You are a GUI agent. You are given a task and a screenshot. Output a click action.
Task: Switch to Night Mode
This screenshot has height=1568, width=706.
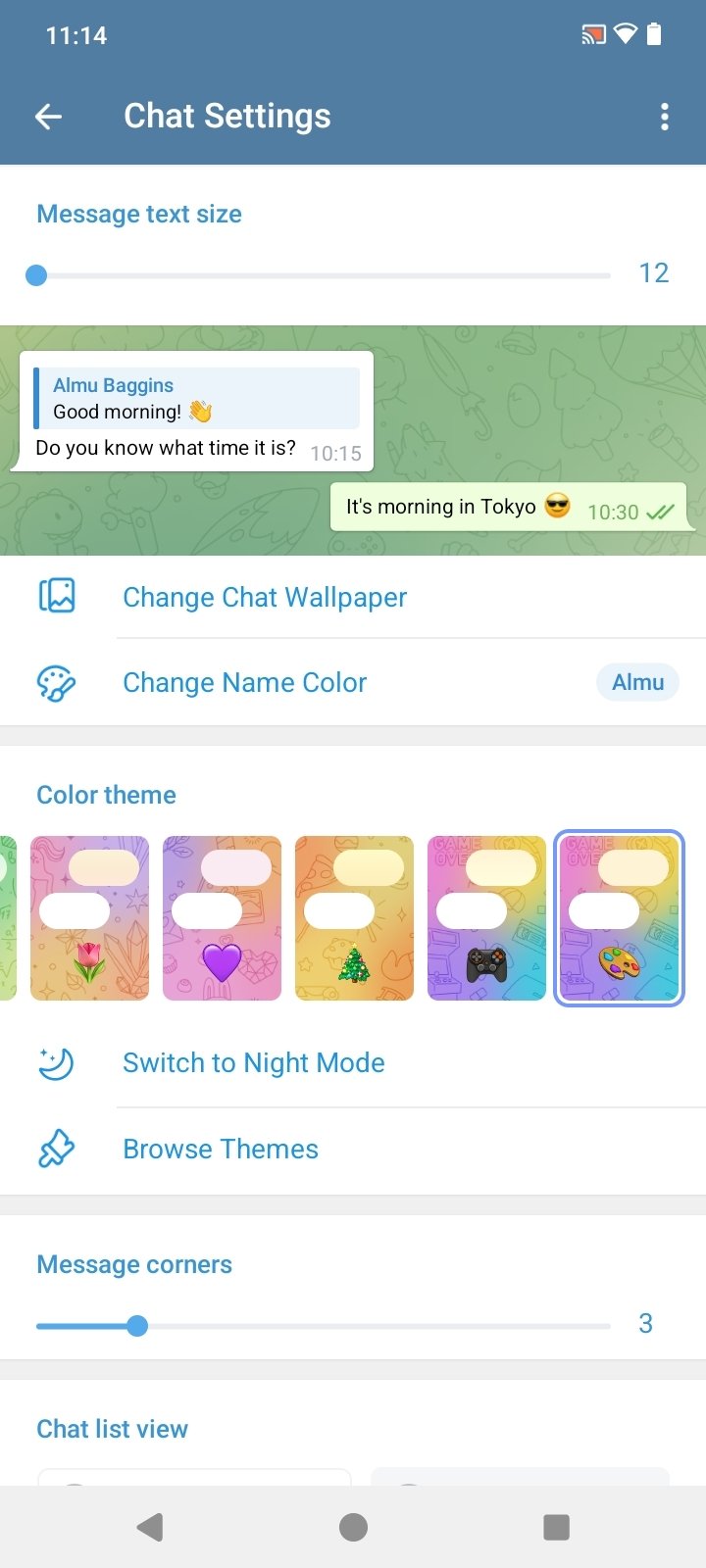tap(253, 1062)
